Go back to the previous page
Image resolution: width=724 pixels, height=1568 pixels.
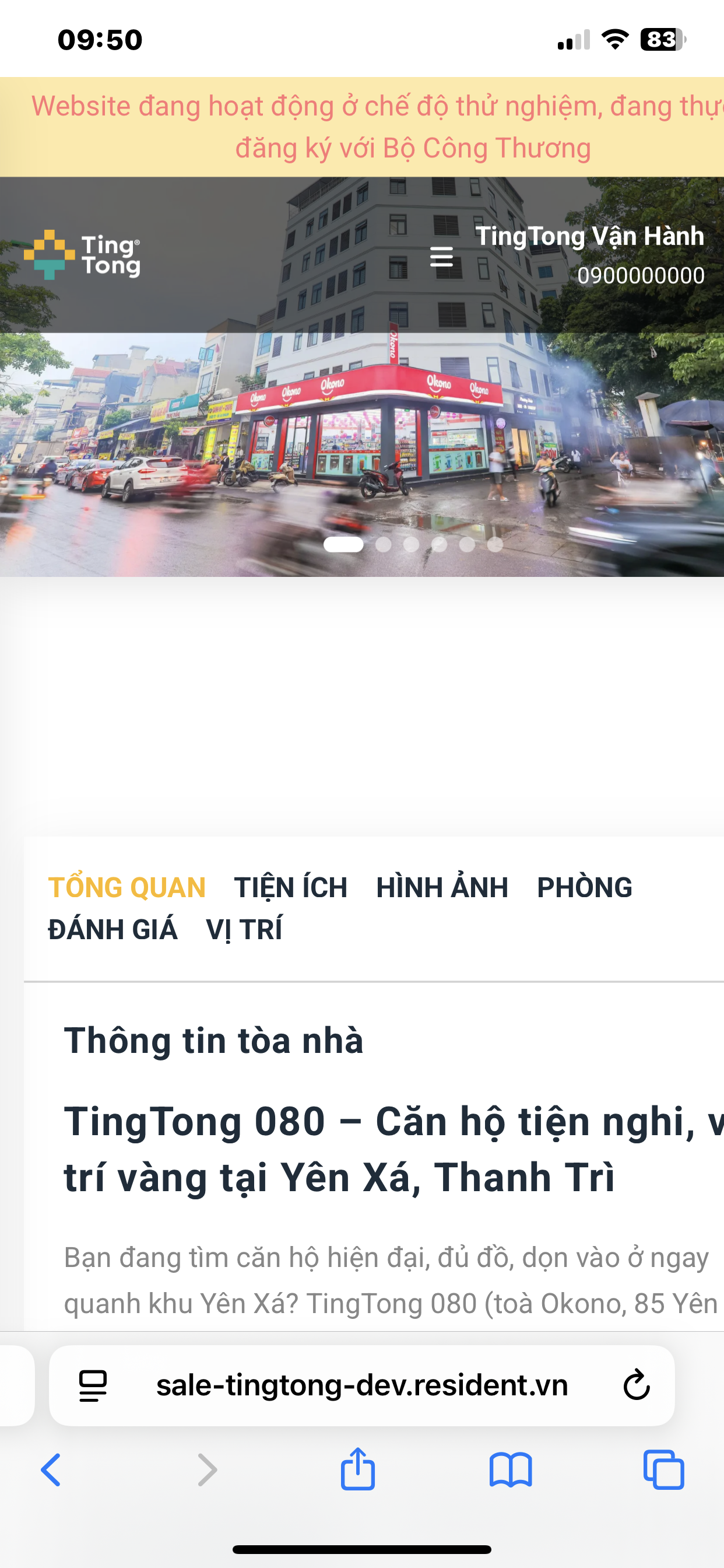point(51,1470)
